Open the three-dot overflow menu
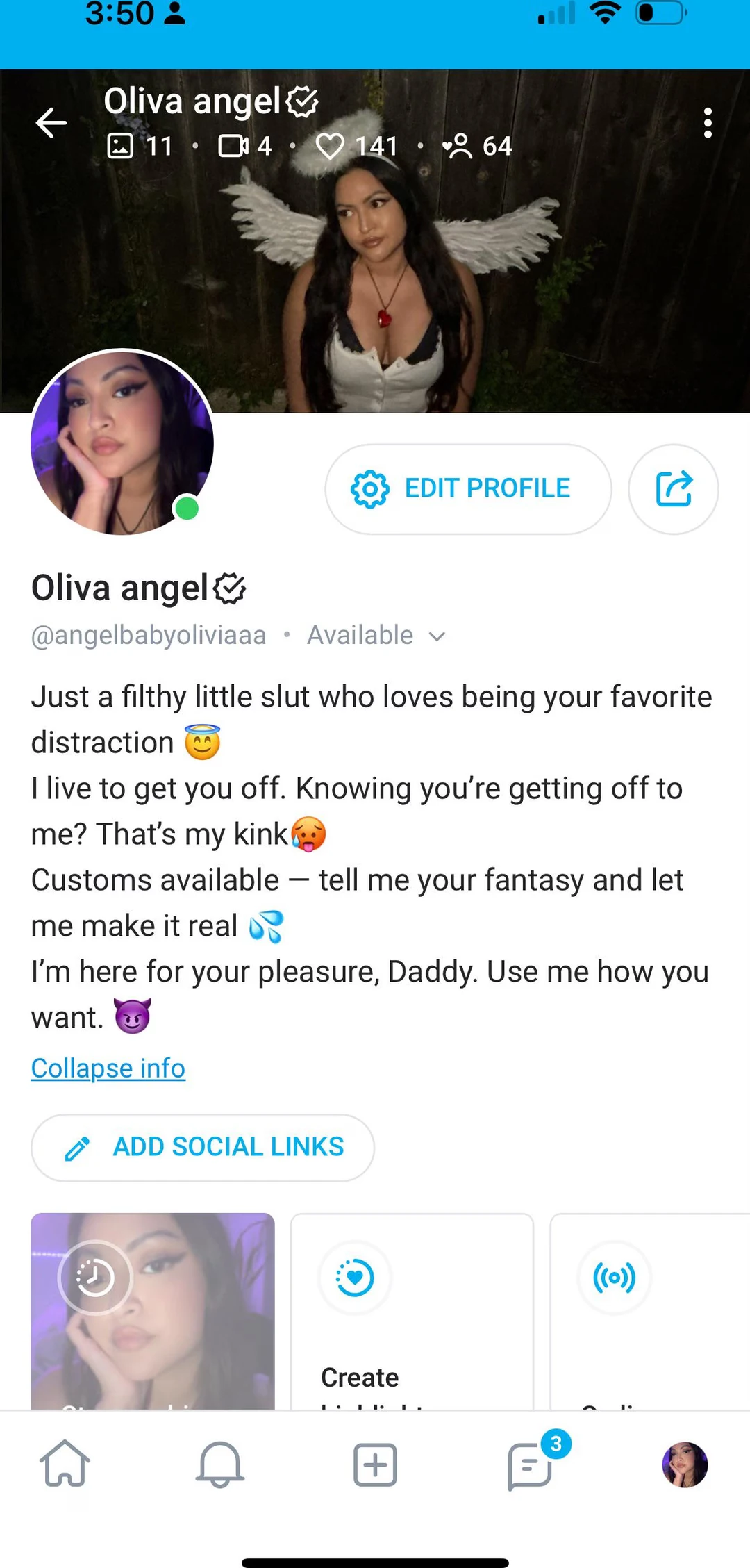 707,124
